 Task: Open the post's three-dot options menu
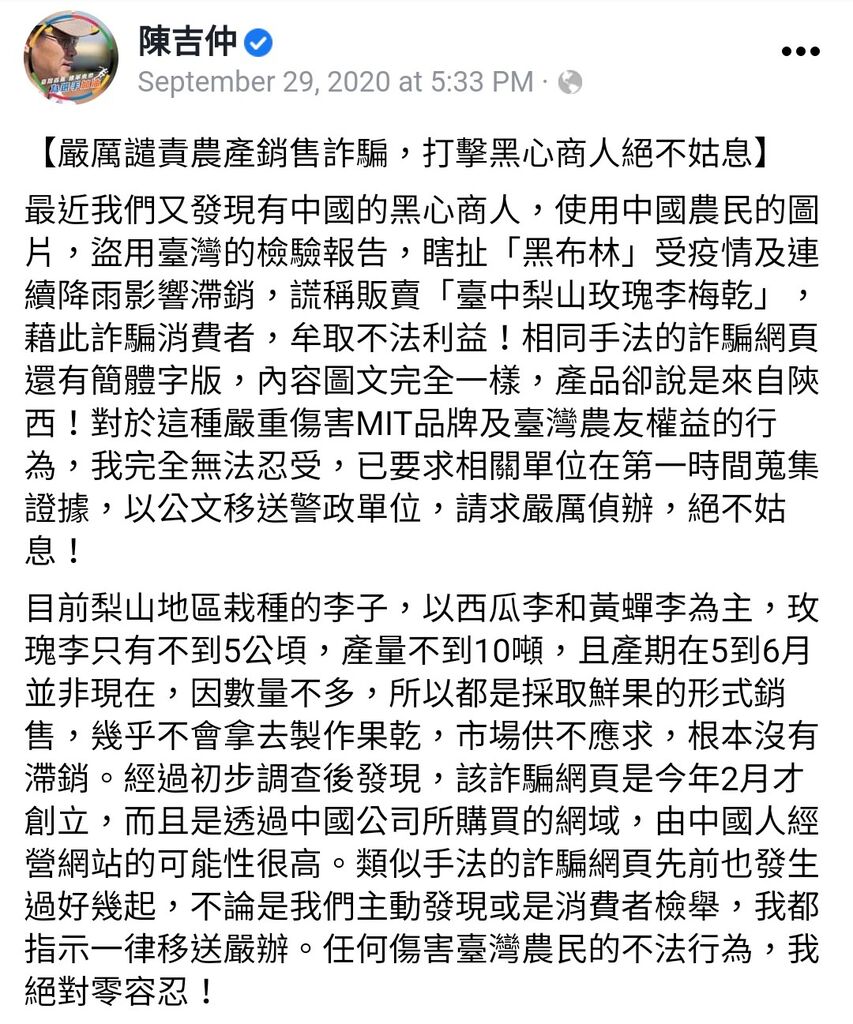click(x=800, y=52)
